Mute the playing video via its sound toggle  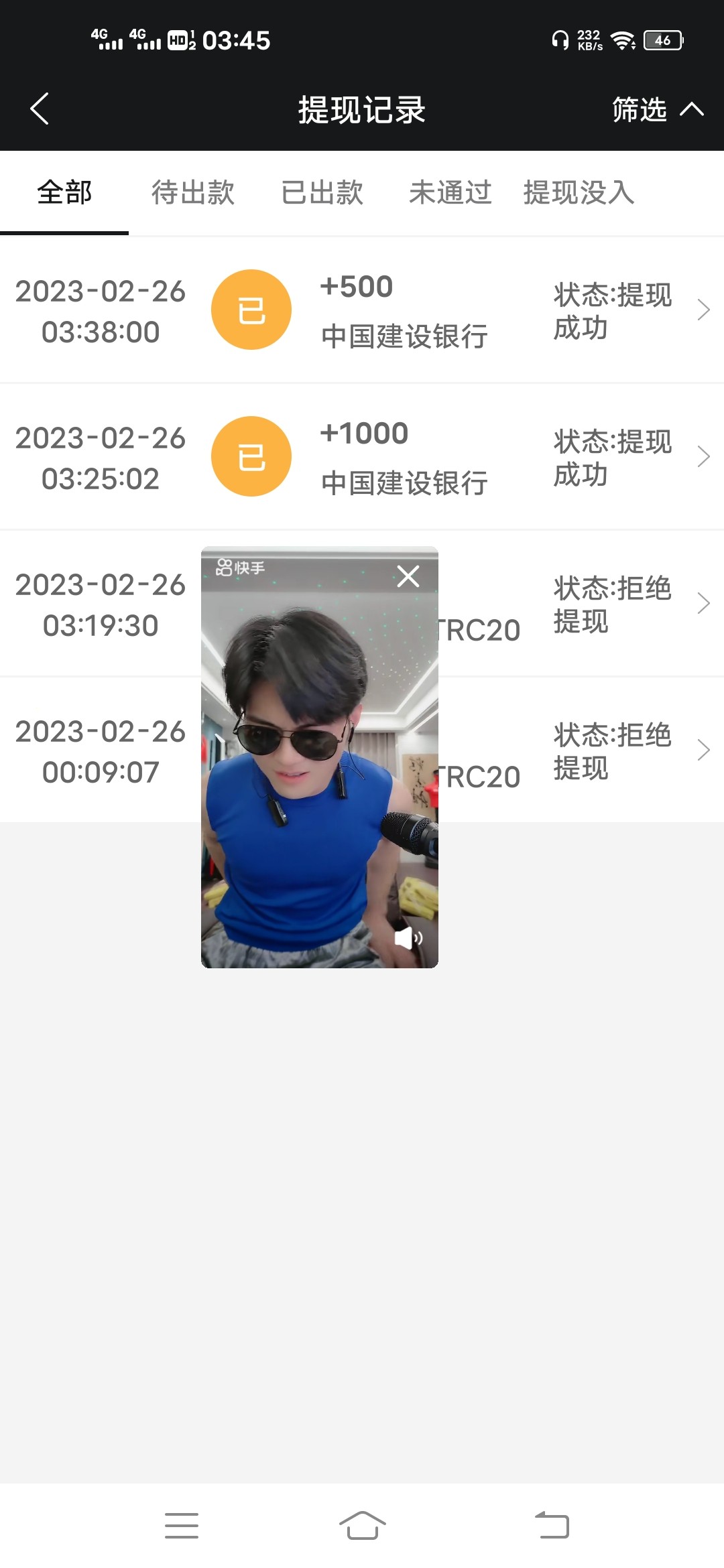410,938
